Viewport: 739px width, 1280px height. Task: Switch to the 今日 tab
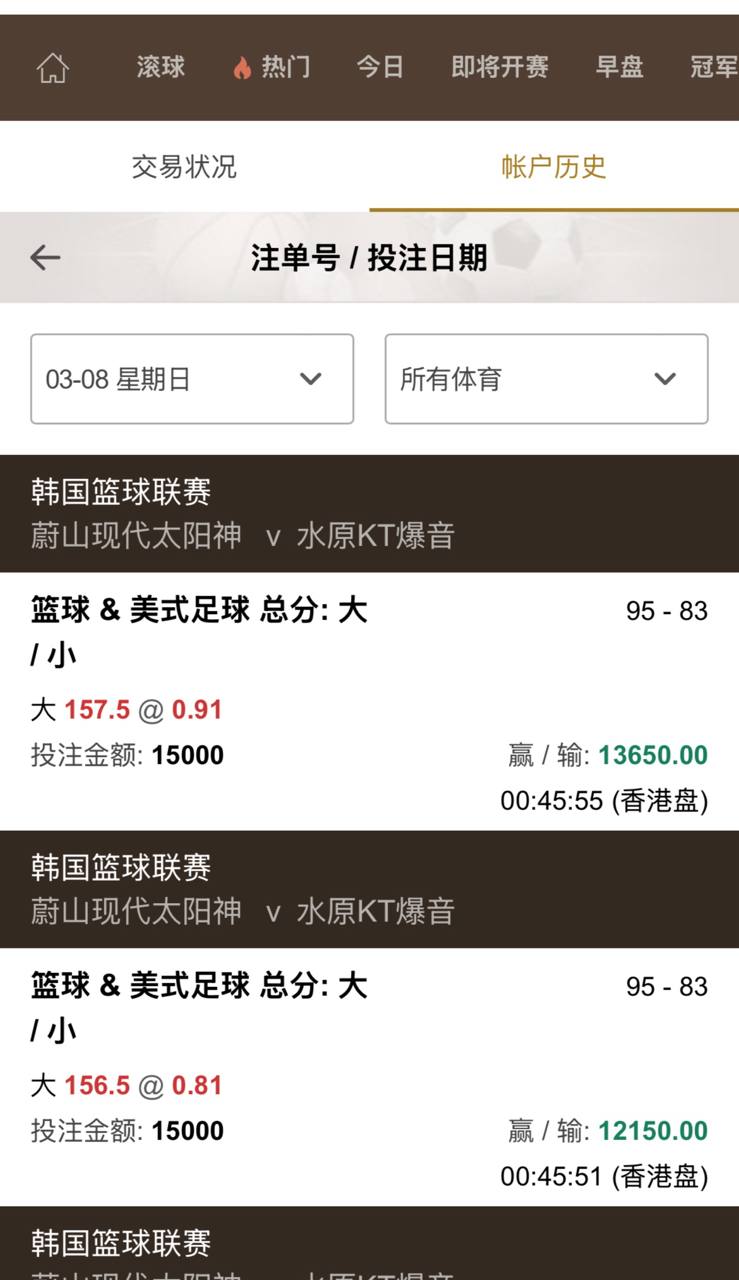click(x=380, y=67)
